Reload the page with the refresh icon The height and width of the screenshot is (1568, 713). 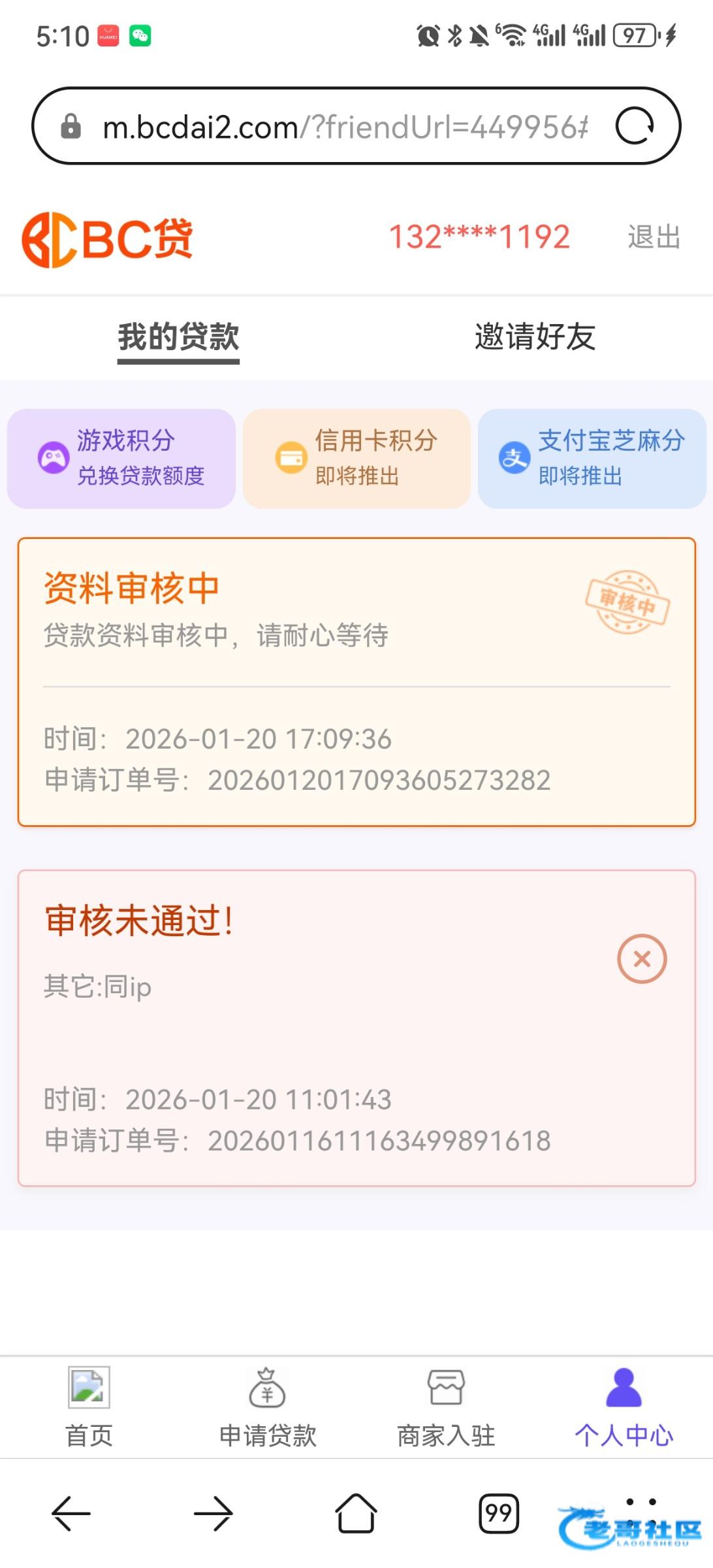(x=635, y=125)
